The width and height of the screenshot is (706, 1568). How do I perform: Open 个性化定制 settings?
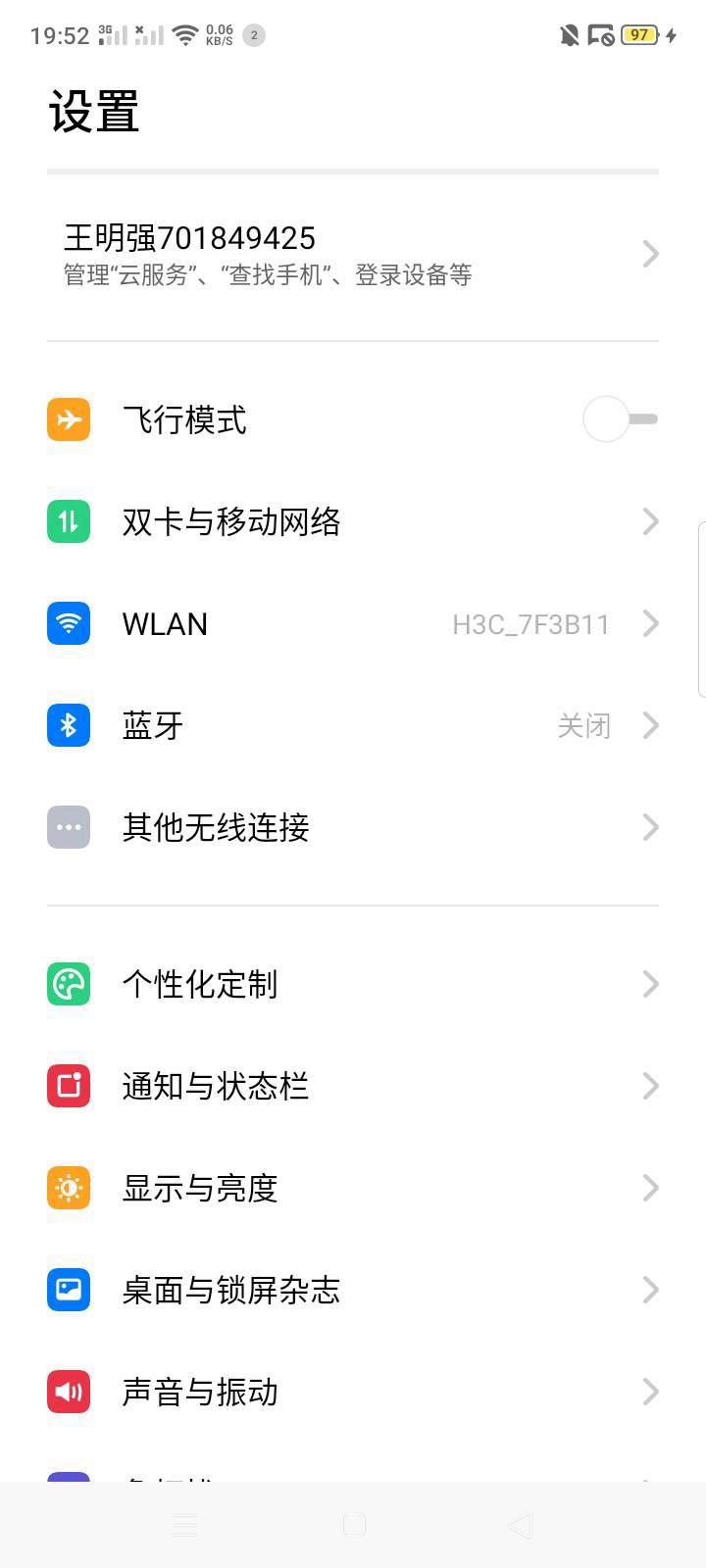click(353, 984)
